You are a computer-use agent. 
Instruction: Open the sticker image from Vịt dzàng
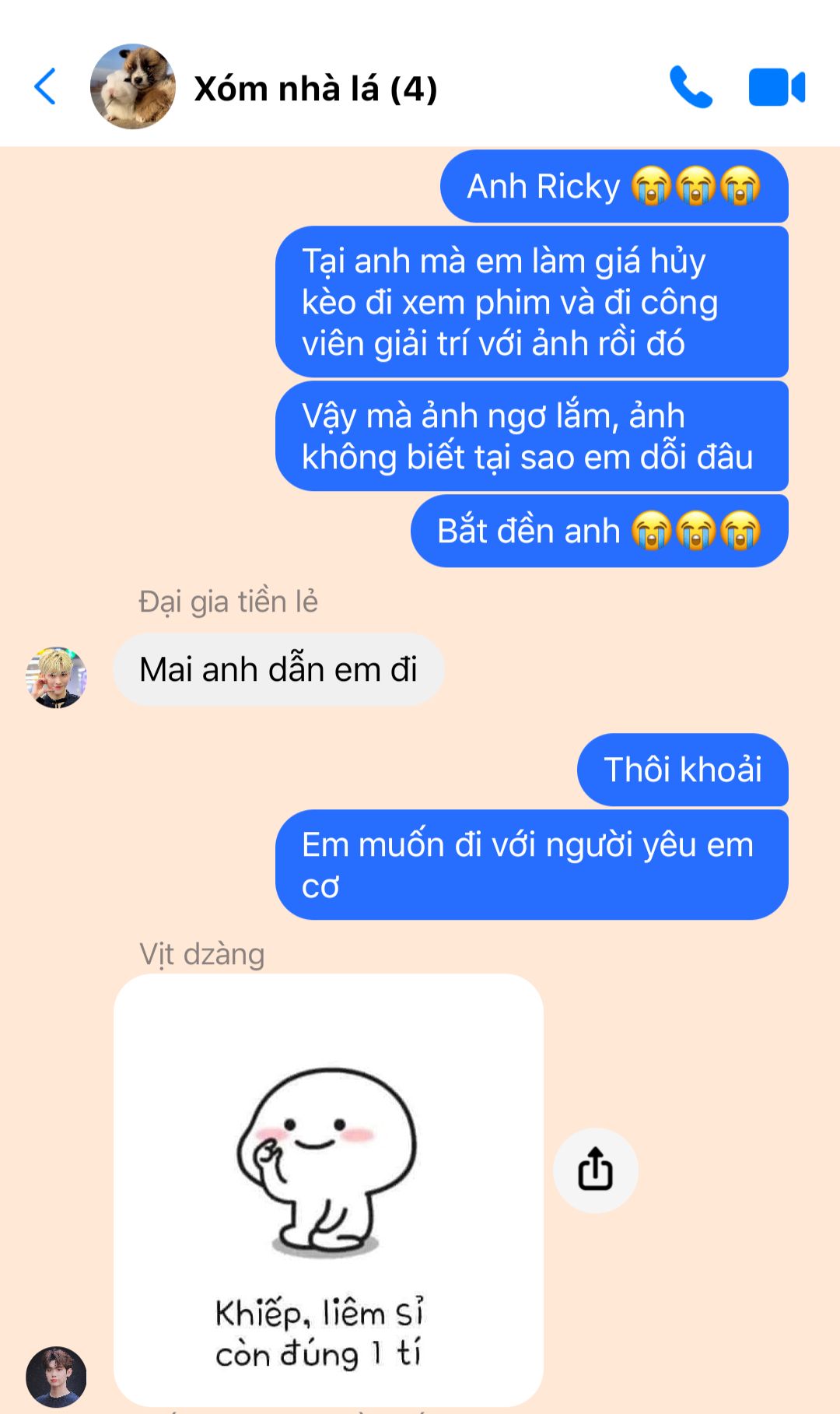328,1190
